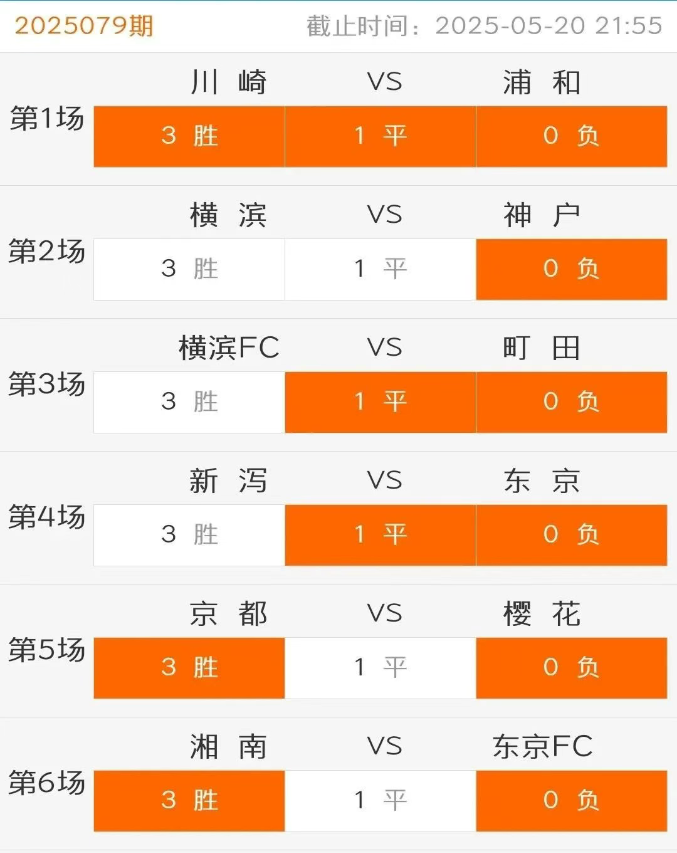Deselect 1 平 for 川崎 vs 浦和
Viewport: 677px width, 853px height.
380,136
